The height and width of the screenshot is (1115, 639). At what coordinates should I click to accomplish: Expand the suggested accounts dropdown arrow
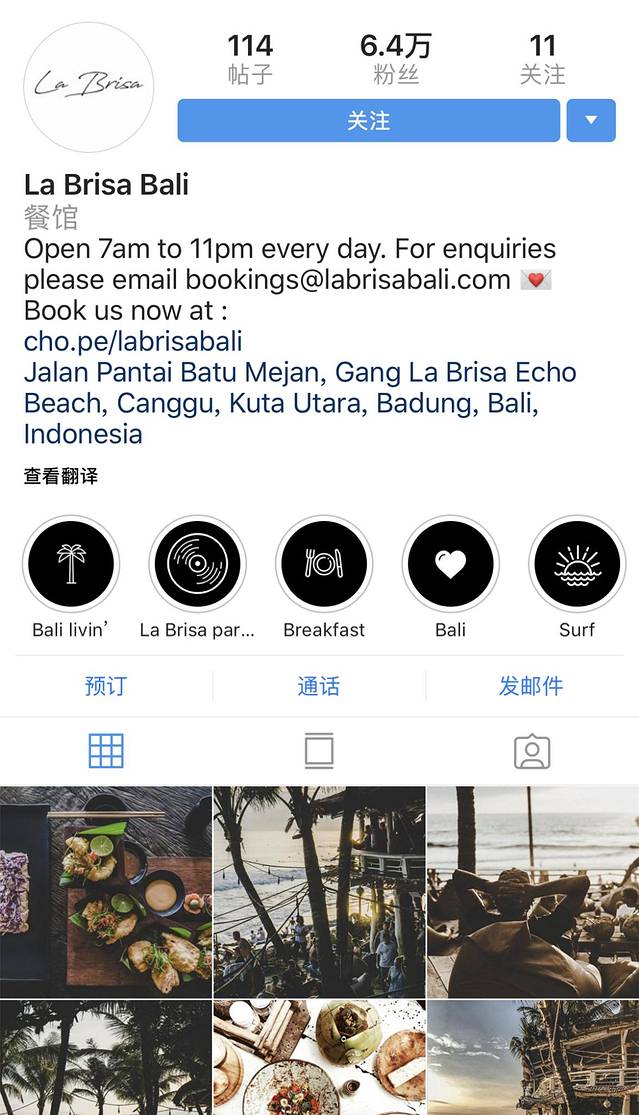(591, 121)
